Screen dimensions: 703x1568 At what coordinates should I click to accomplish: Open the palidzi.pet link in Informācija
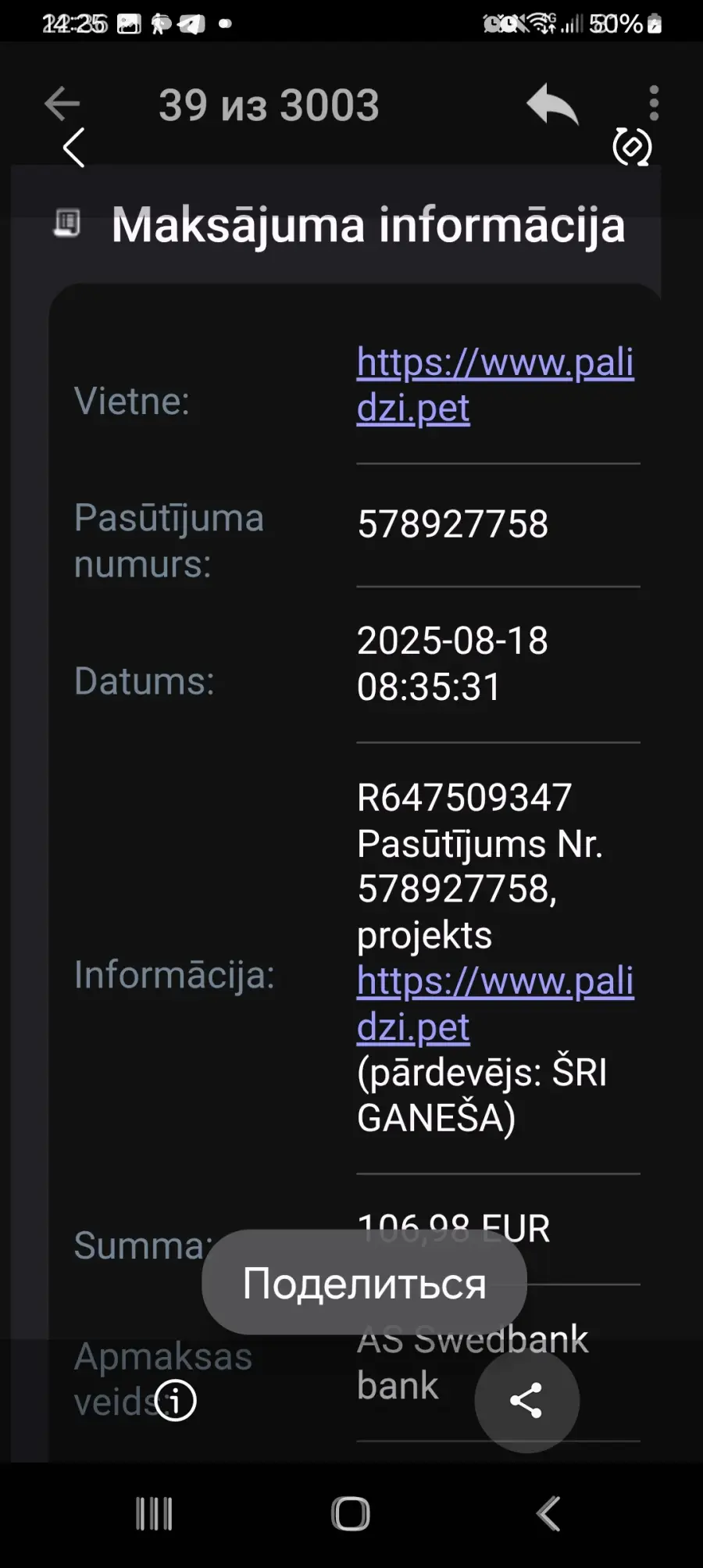(x=494, y=1003)
